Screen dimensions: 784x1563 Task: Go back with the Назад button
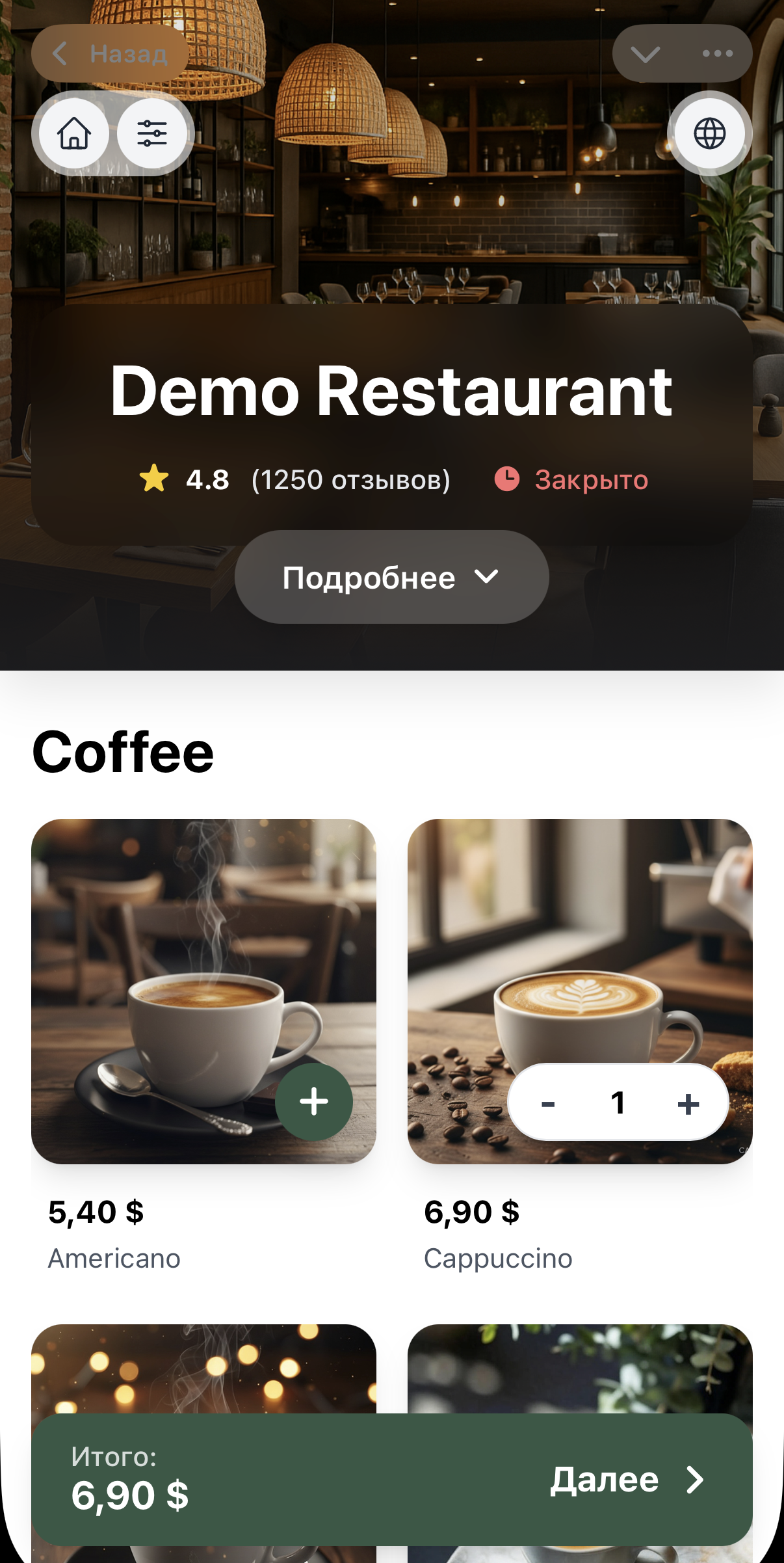110,53
